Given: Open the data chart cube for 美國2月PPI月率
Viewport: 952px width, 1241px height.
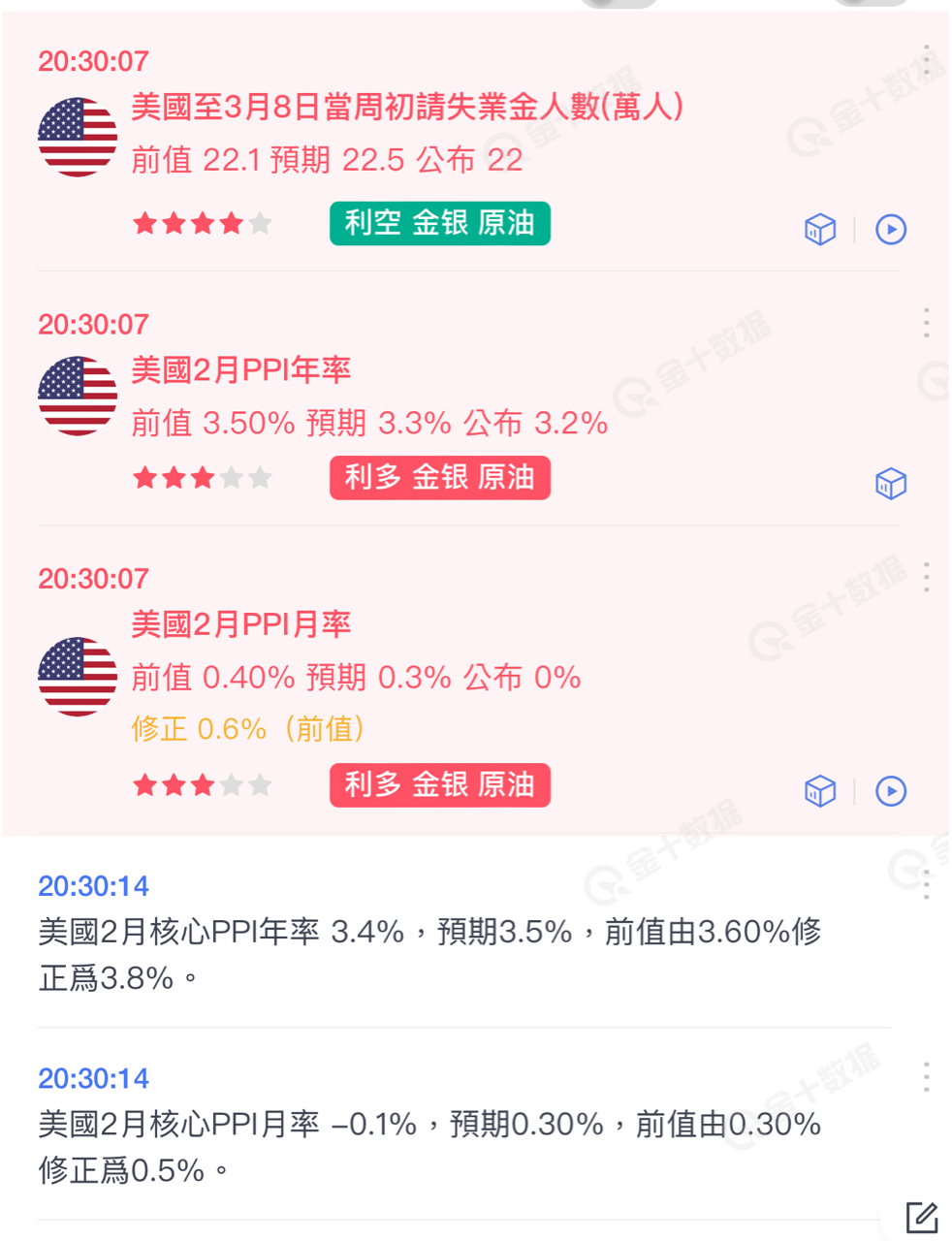Looking at the screenshot, I should coord(819,791).
